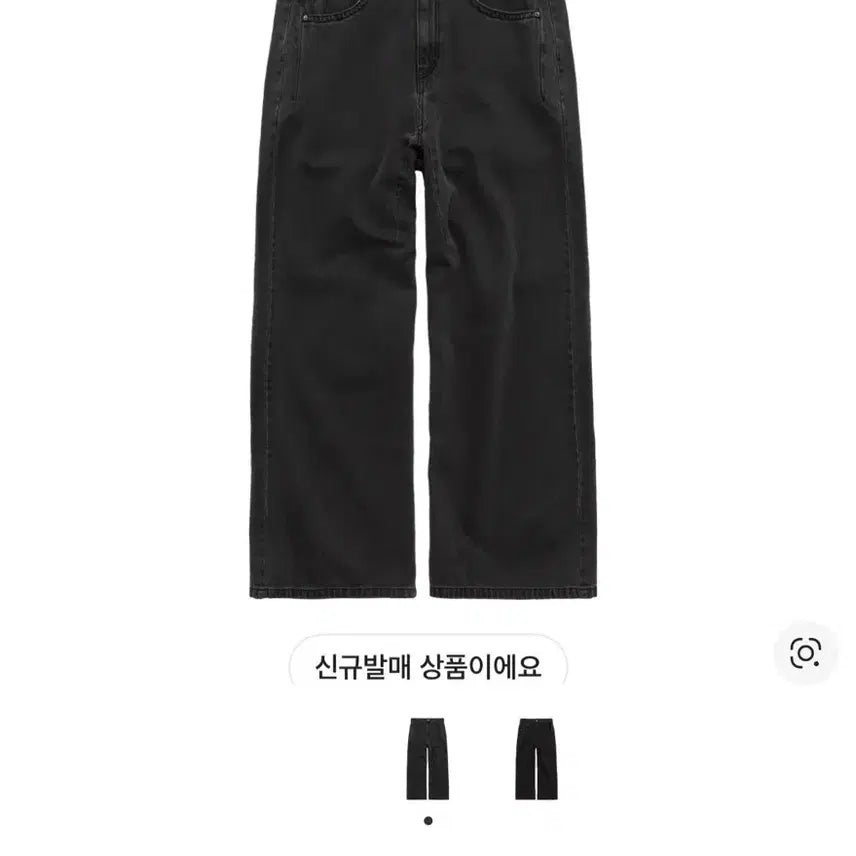Select the darker black jeans thumbnail
This screenshot has width=856, height=856.
[534, 758]
